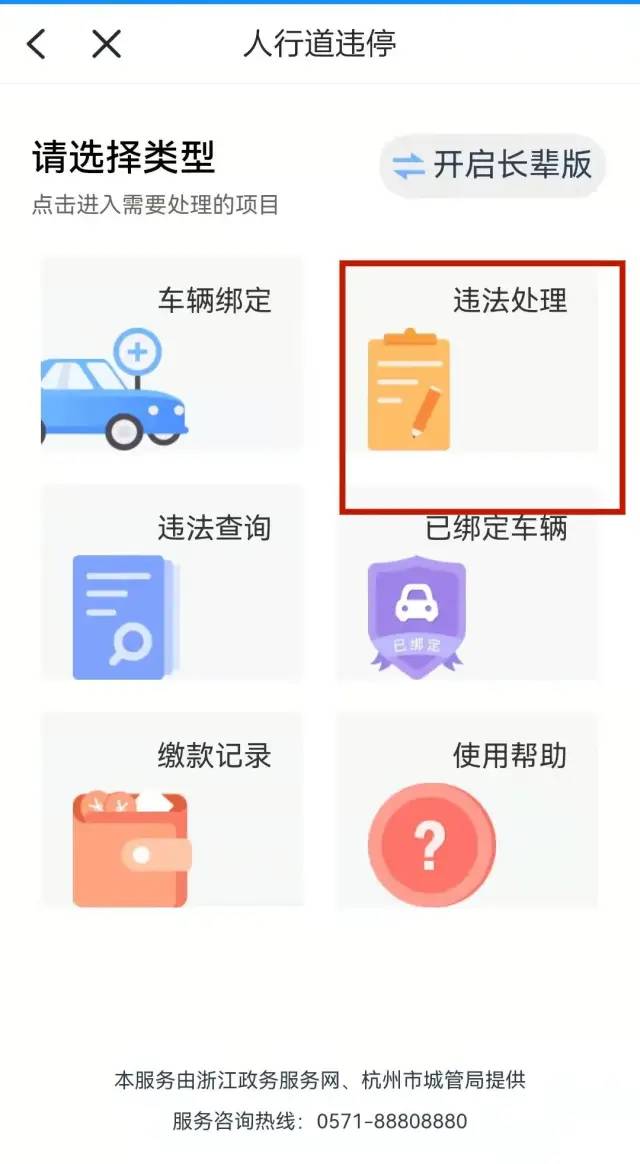Viewport: 640px width, 1164px height.
Task: Open the 车辆绑定 card
Action: pyautogui.click(x=171, y=353)
